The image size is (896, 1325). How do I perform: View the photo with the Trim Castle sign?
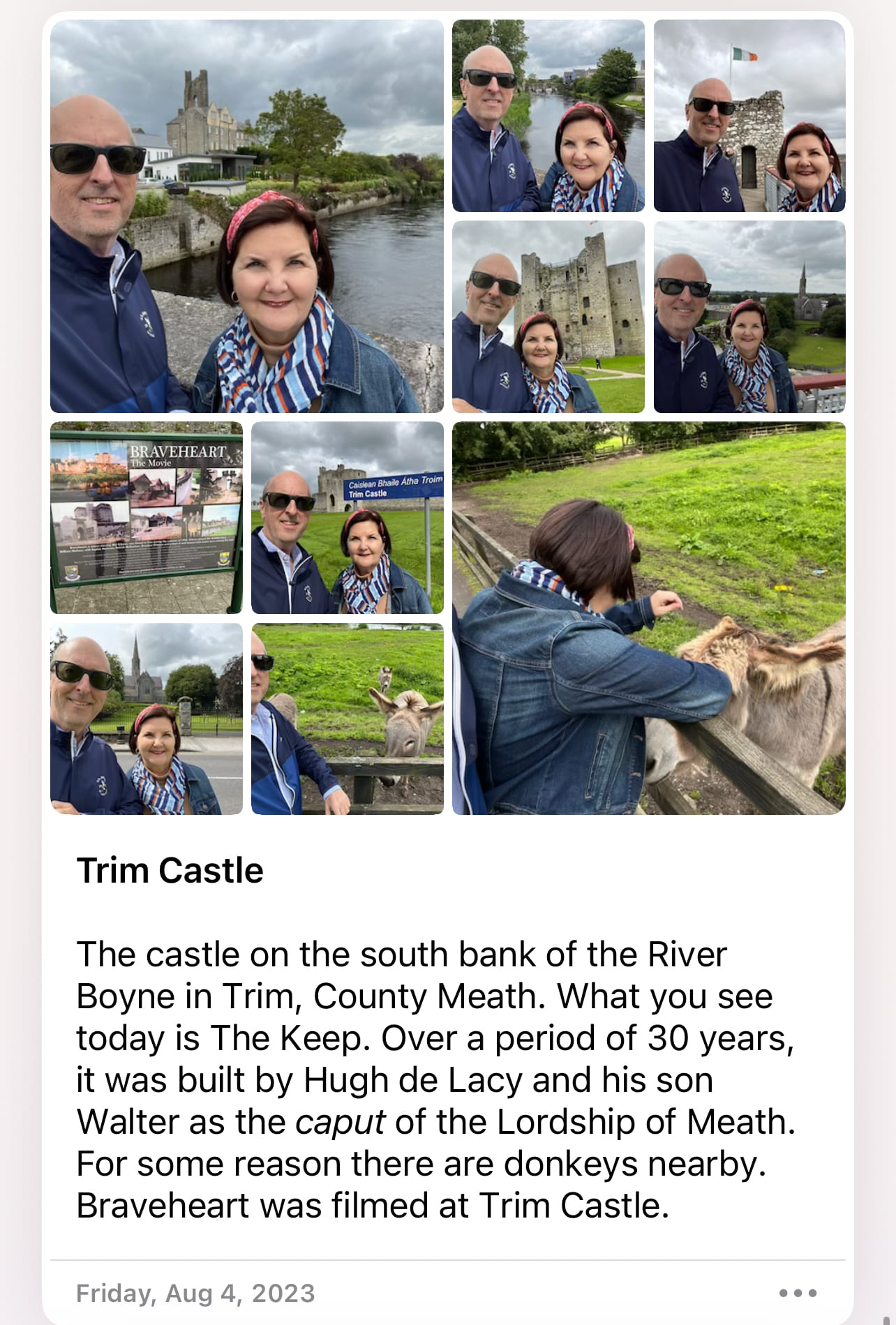coord(348,518)
